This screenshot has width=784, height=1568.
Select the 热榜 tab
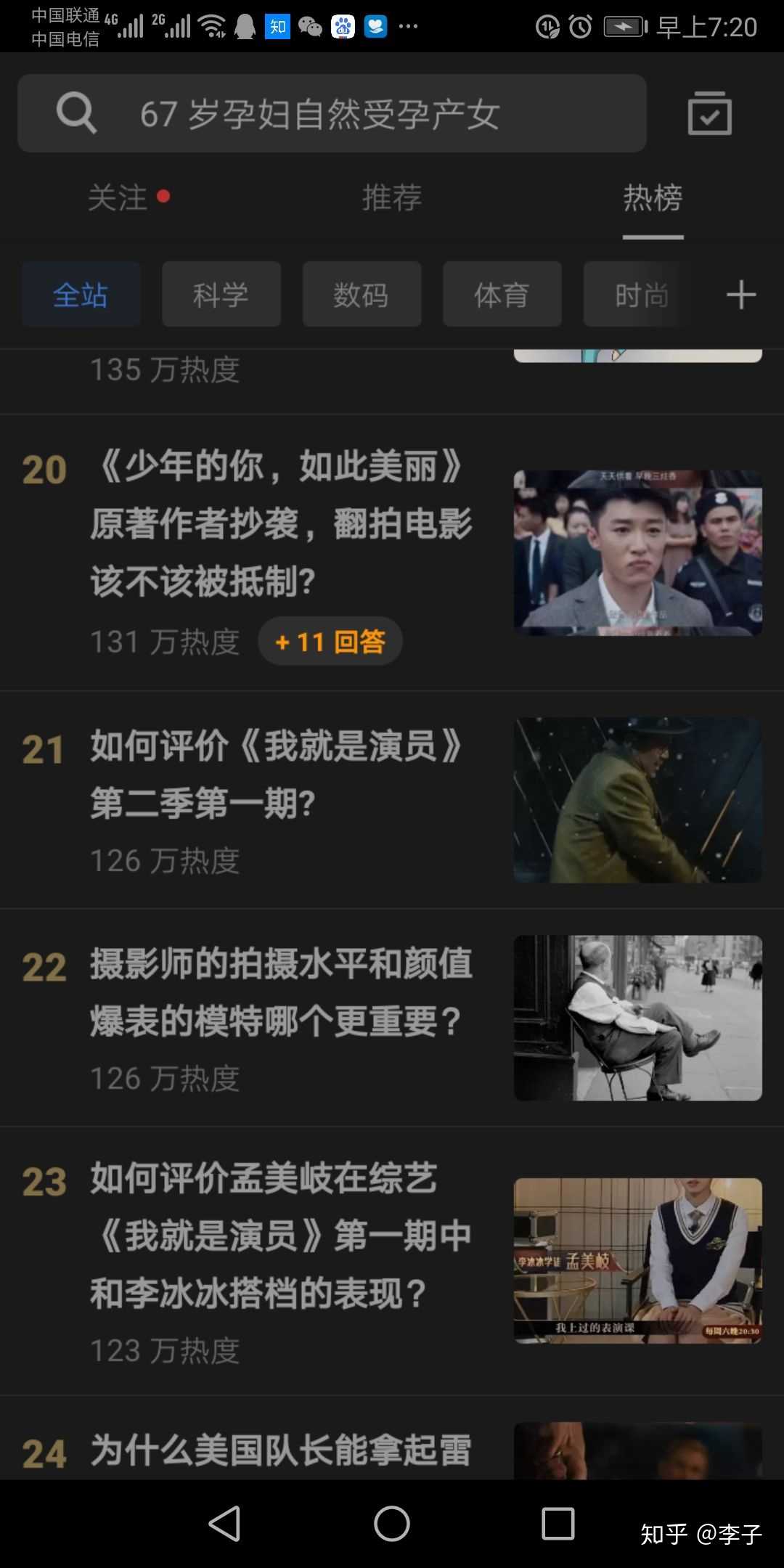click(653, 197)
